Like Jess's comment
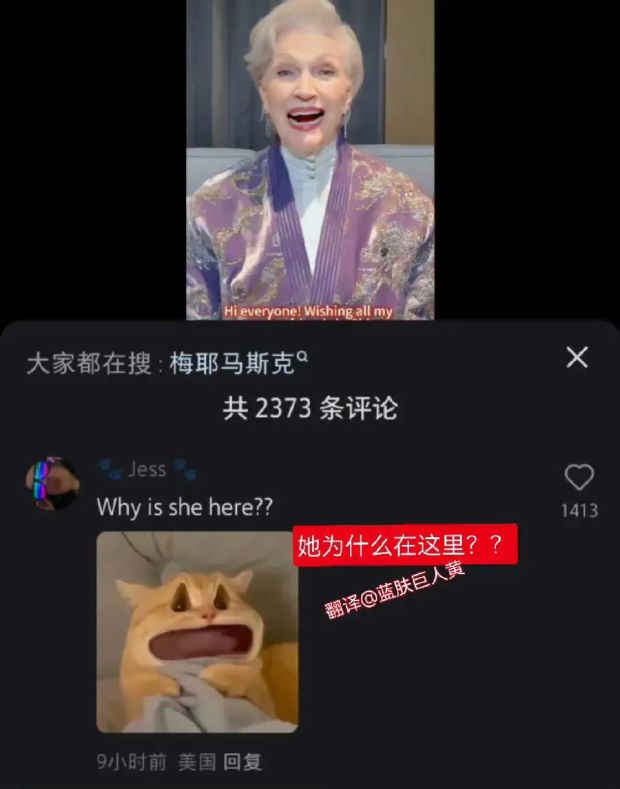Screen dimensions: 620x789 [579, 478]
